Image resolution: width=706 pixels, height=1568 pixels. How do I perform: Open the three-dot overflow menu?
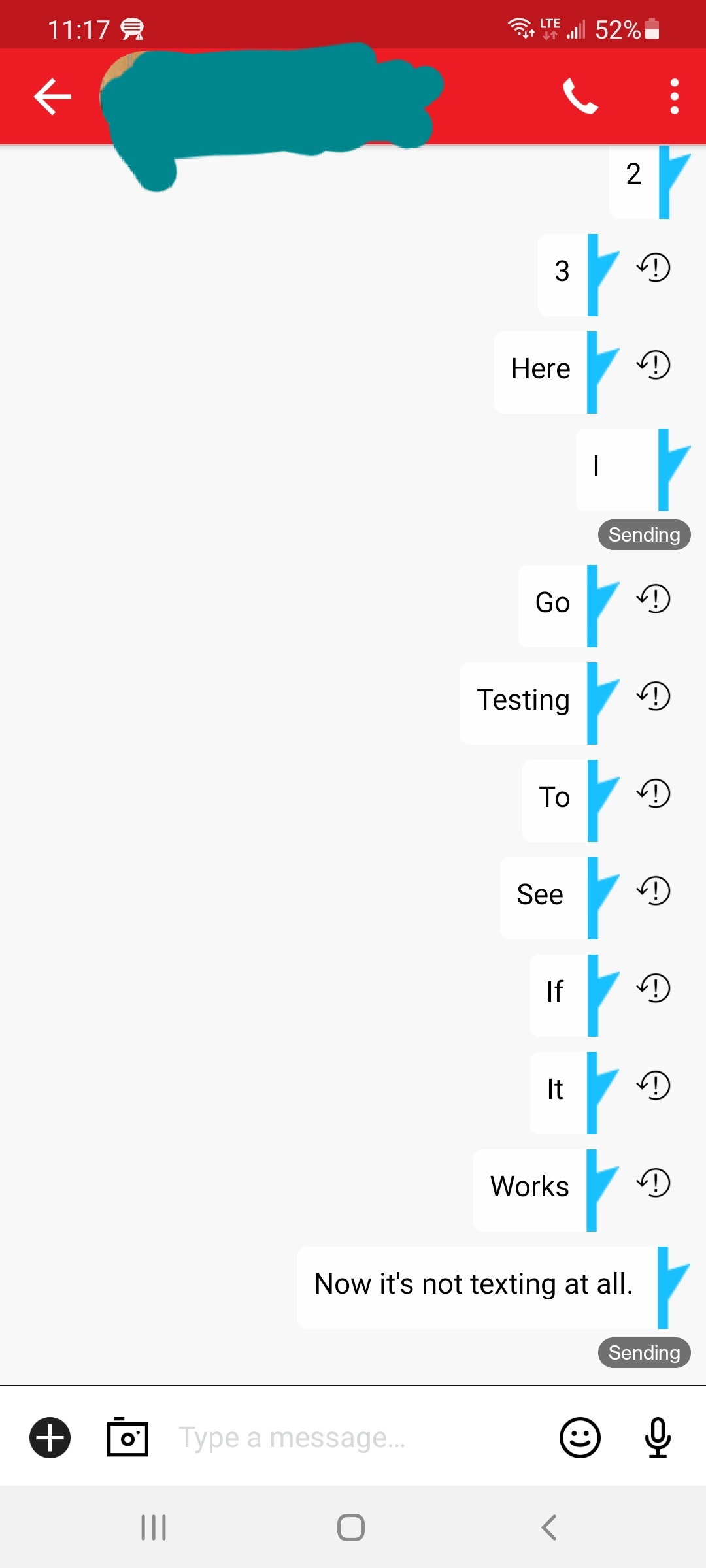point(674,97)
